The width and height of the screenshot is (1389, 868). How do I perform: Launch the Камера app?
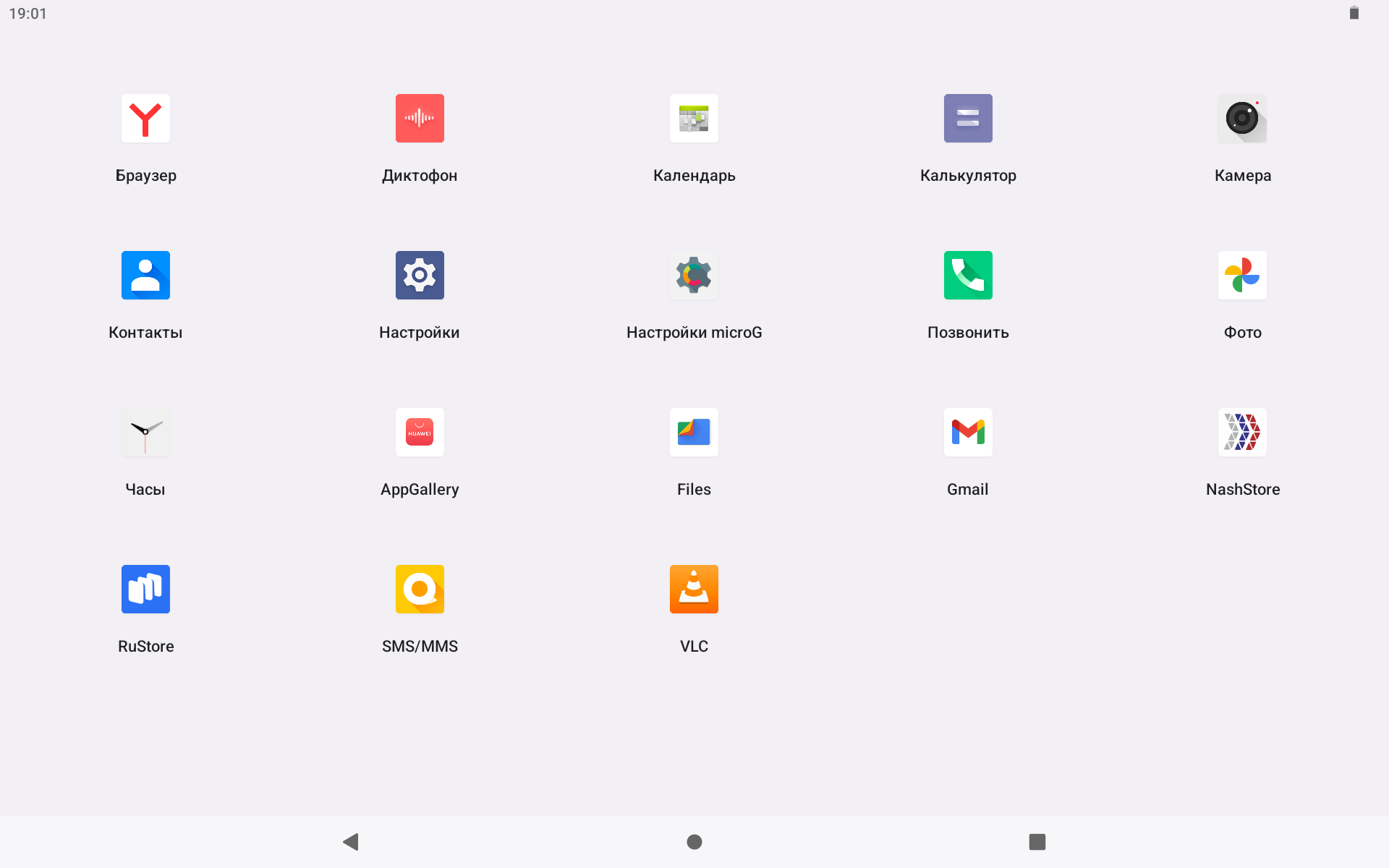(x=1242, y=119)
